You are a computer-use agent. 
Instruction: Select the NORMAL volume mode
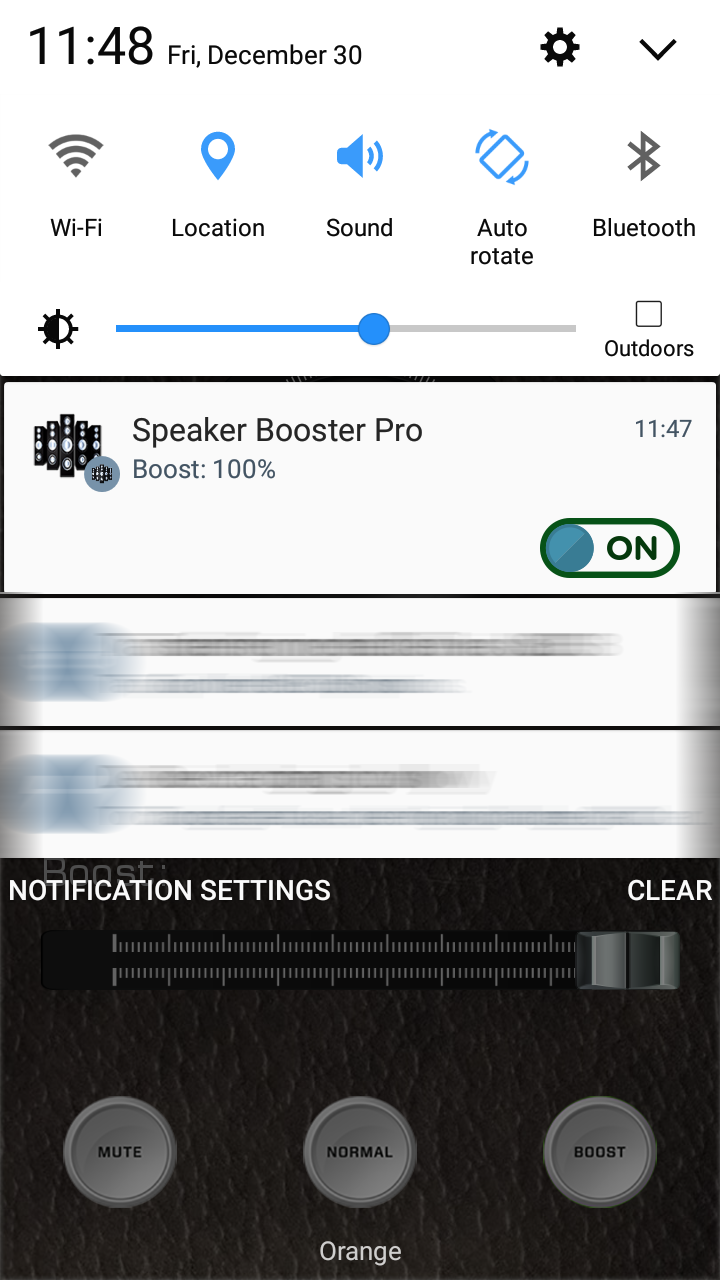(359, 1151)
